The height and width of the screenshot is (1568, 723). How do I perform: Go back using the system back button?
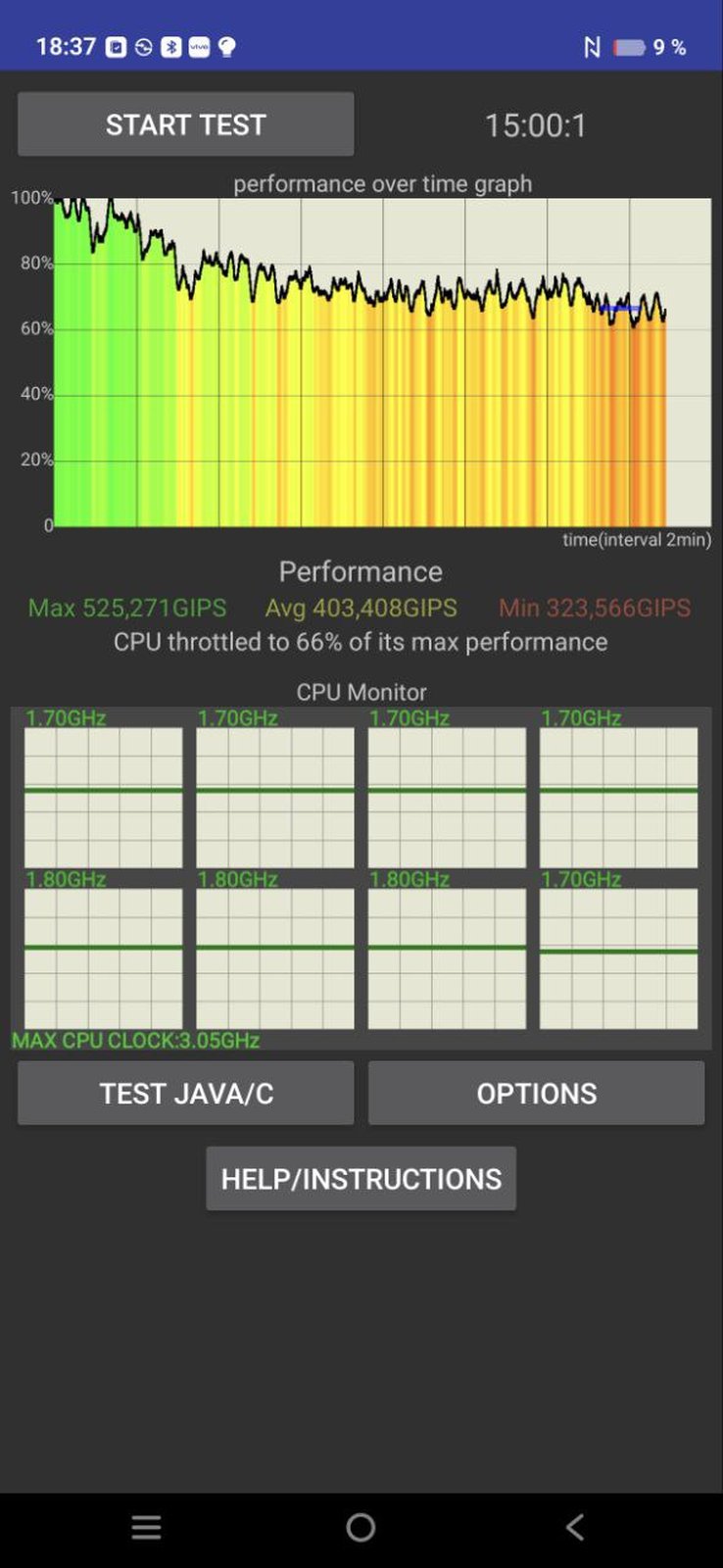[575, 1526]
